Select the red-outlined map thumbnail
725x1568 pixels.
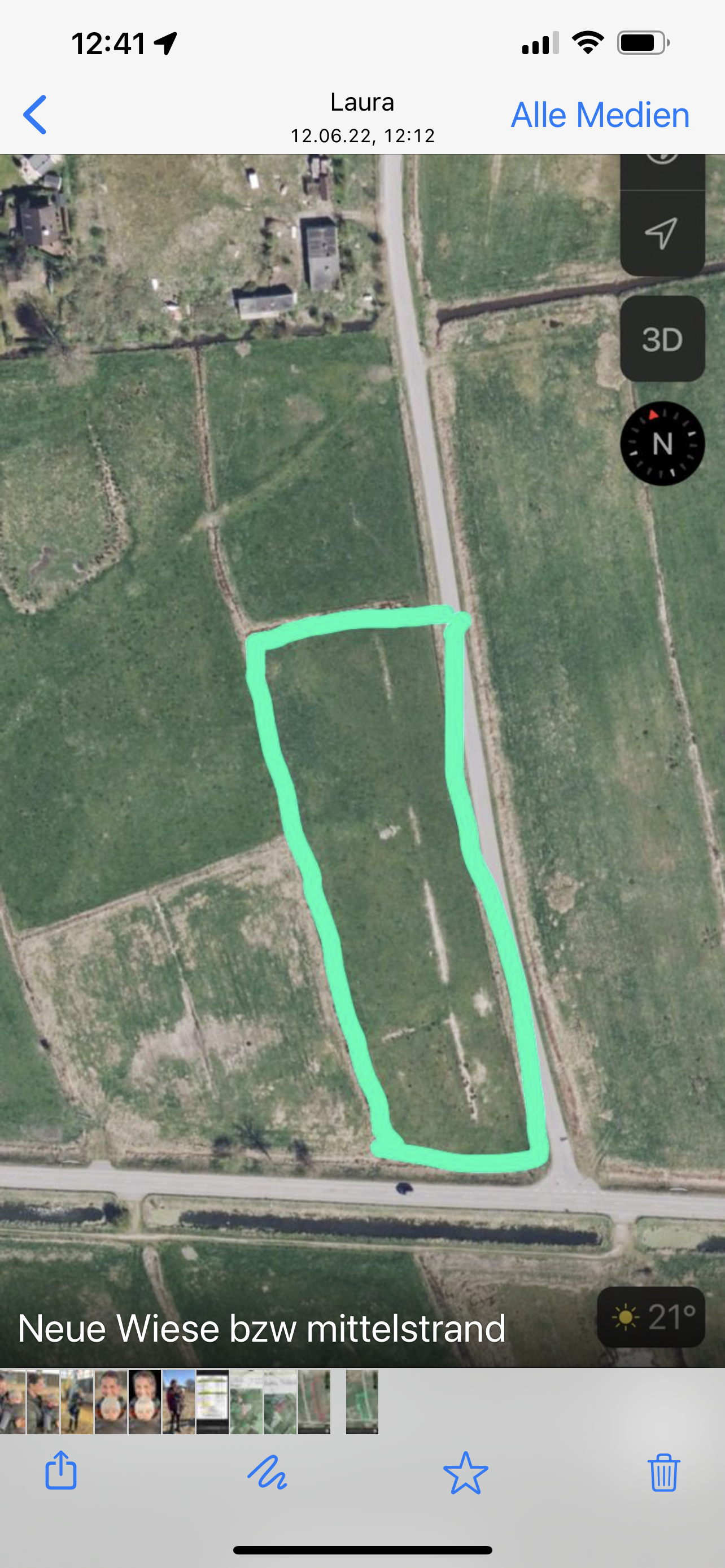(314, 1403)
